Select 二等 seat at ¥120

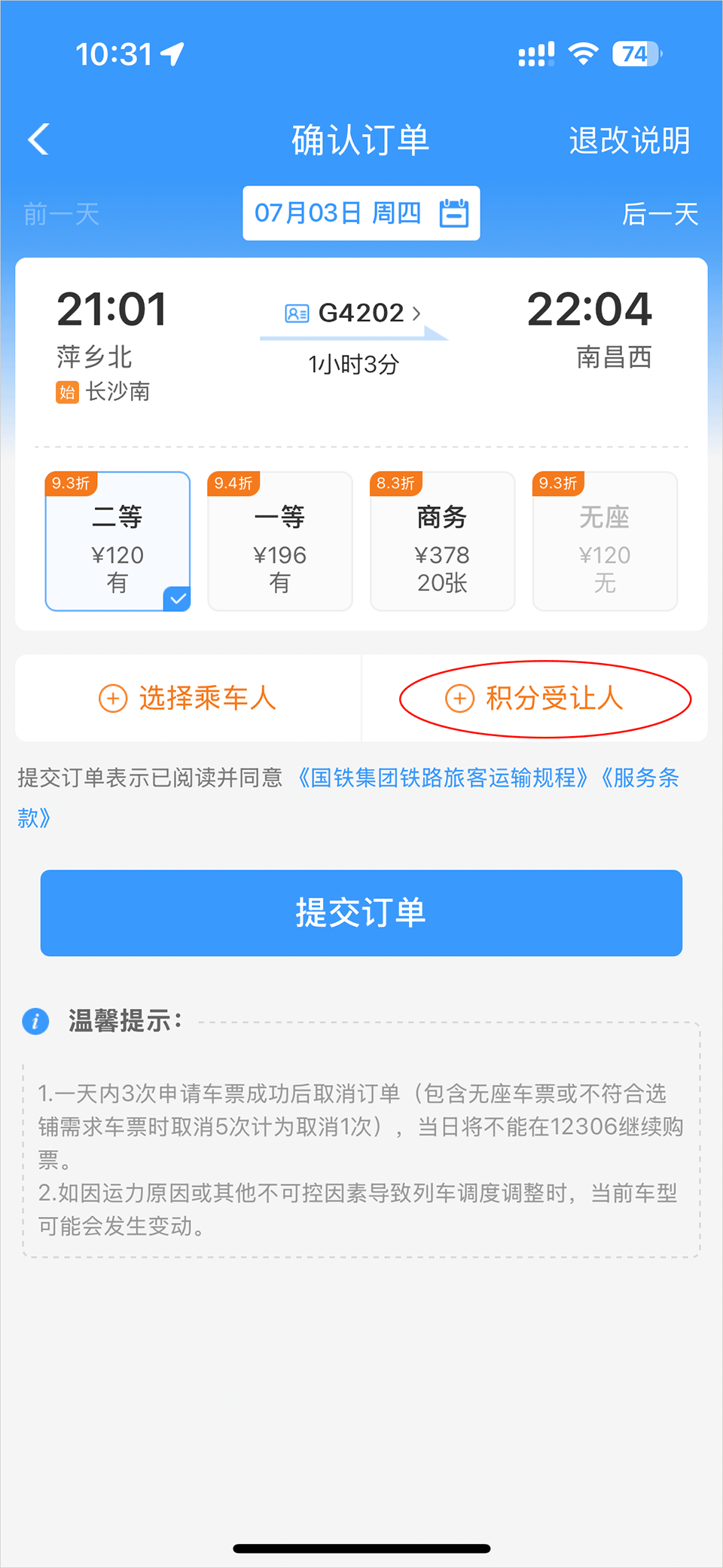117,541
